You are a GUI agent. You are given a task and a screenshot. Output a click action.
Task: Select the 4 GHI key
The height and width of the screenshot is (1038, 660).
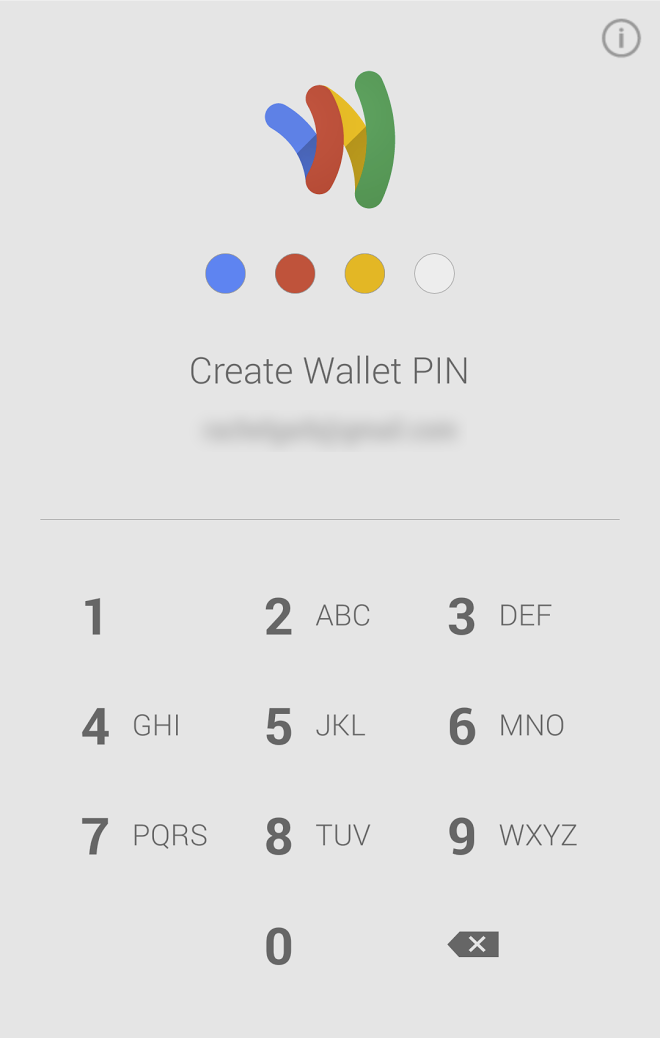pos(130,726)
